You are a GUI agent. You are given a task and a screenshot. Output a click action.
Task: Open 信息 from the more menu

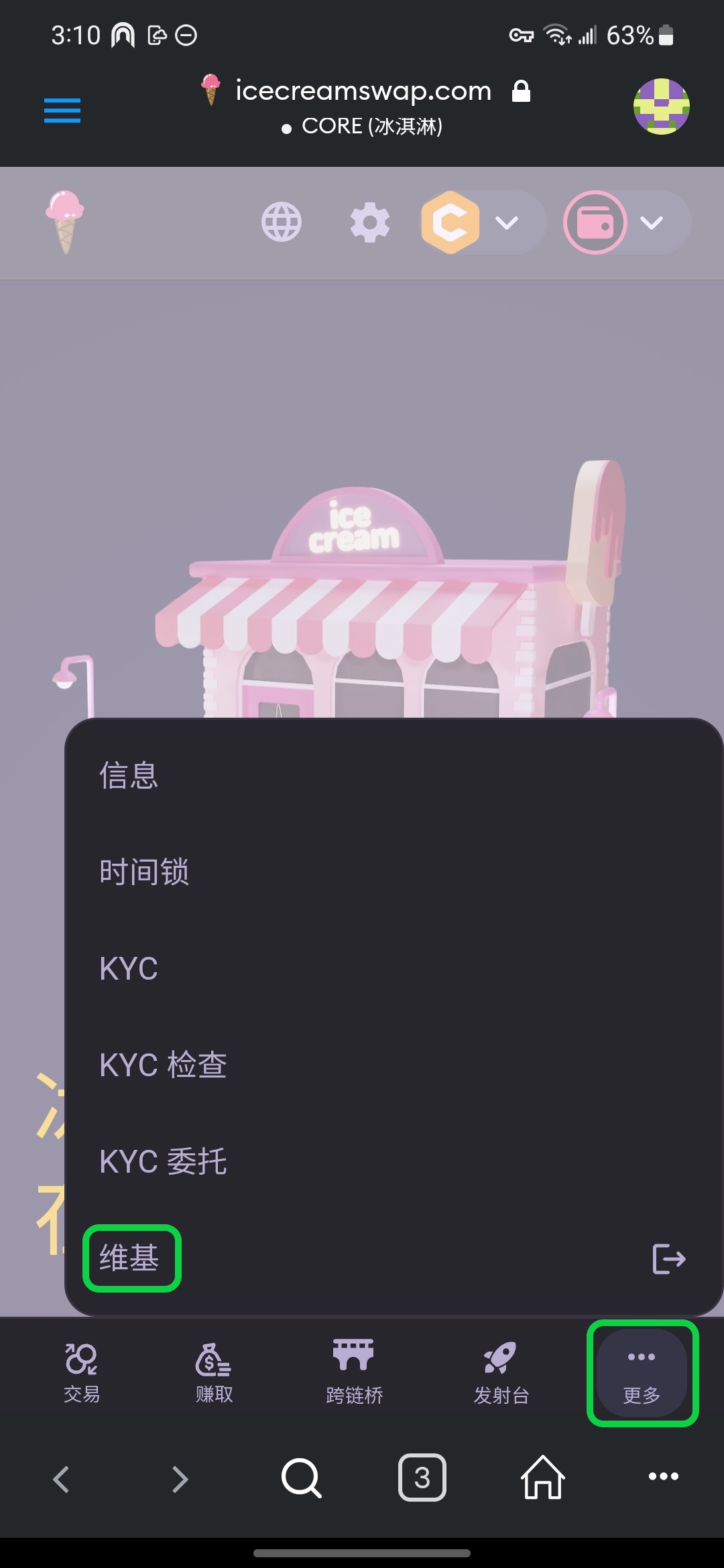coord(129,776)
